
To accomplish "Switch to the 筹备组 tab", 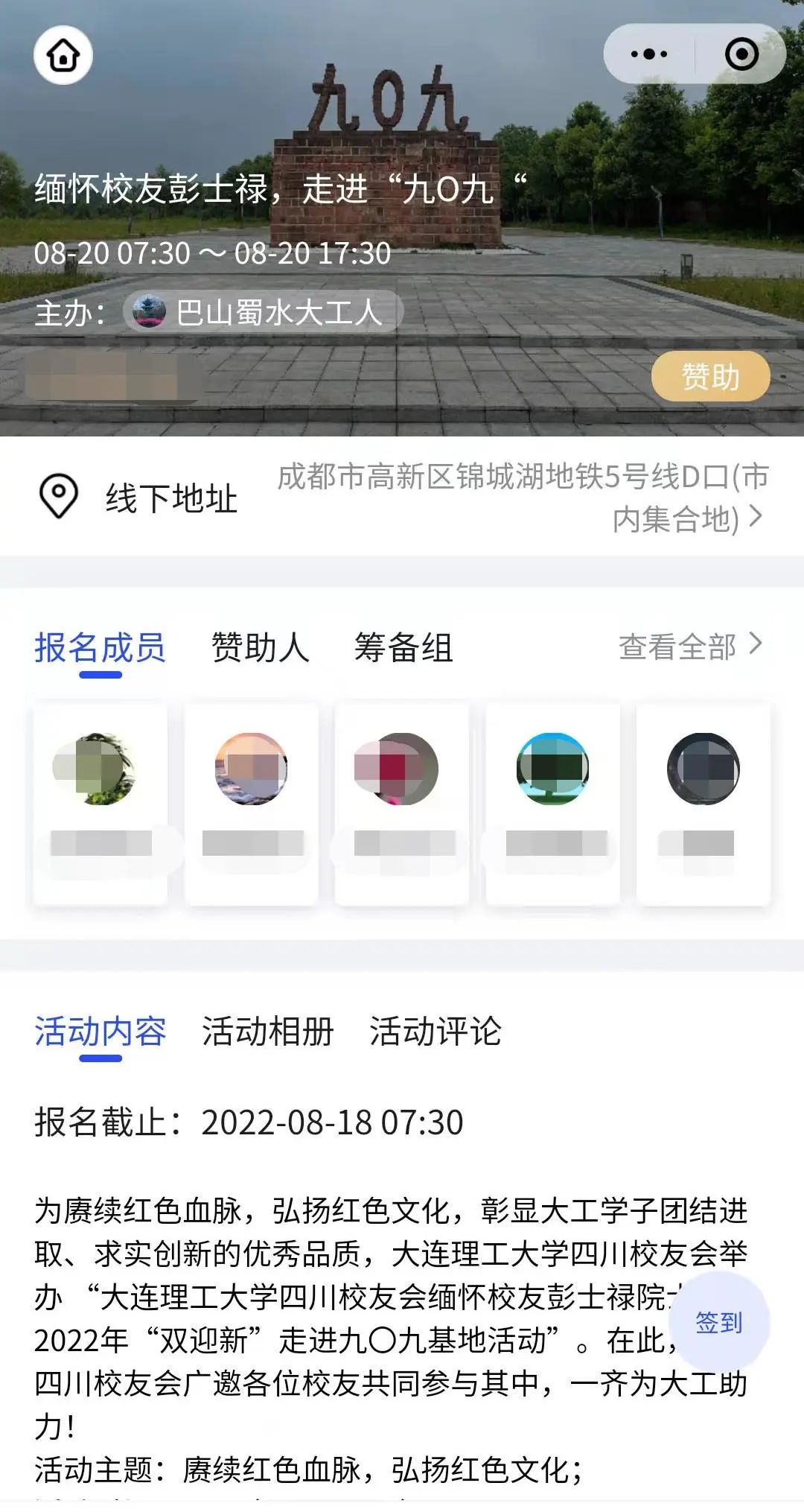I will [403, 647].
